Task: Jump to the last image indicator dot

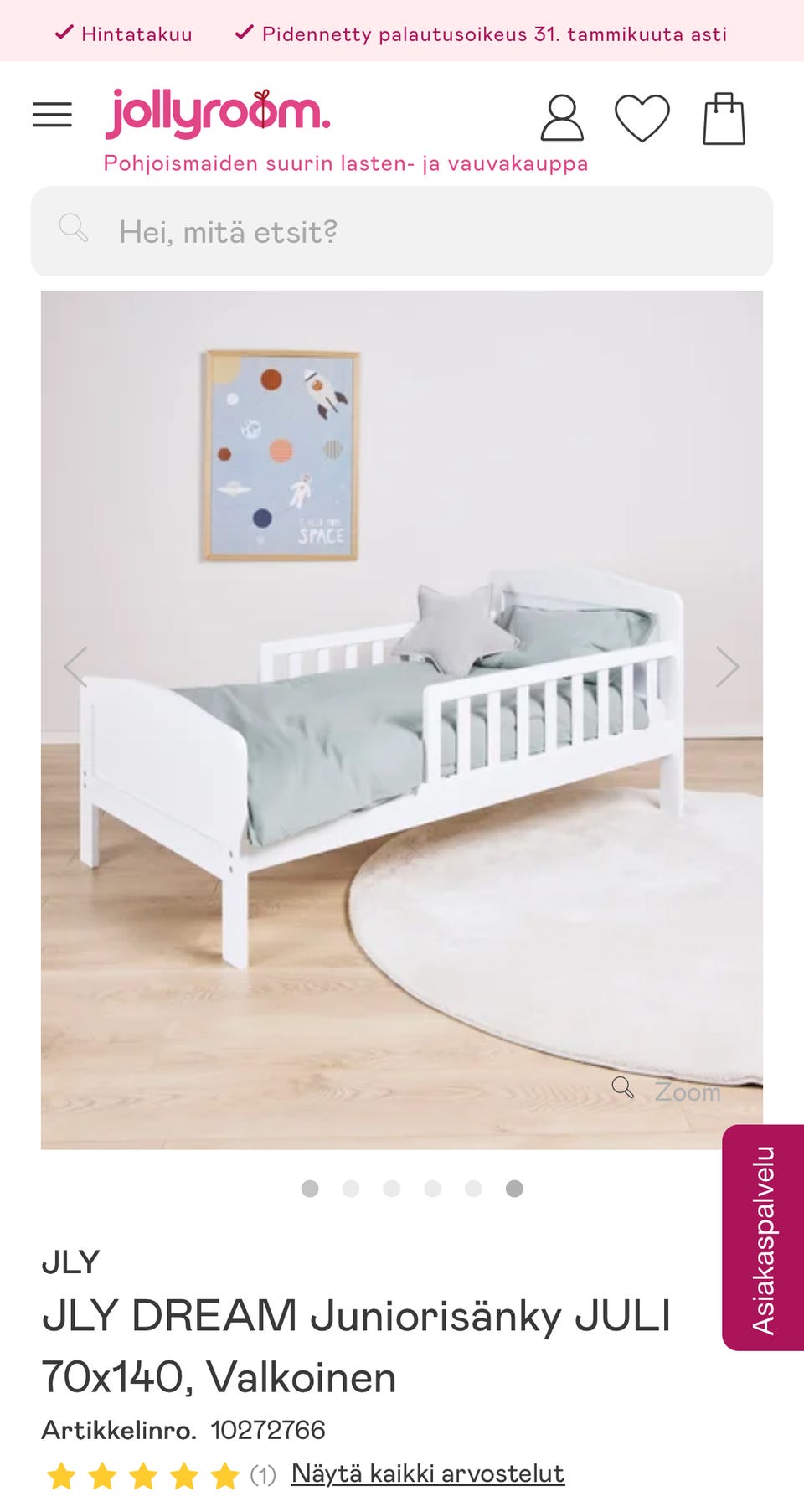Action: click(x=514, y=1189)
